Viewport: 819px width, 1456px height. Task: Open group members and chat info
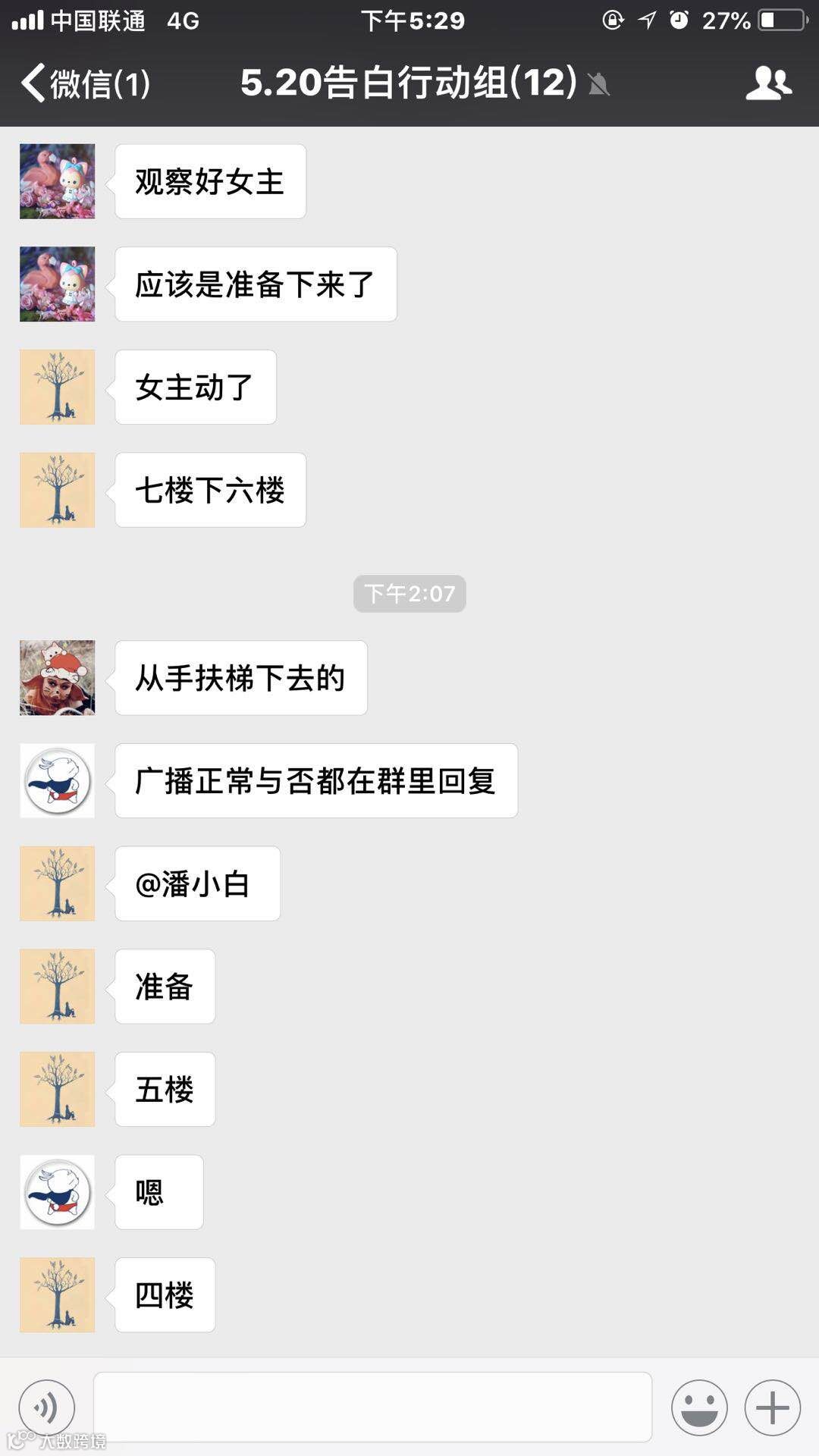pos(768,83)
